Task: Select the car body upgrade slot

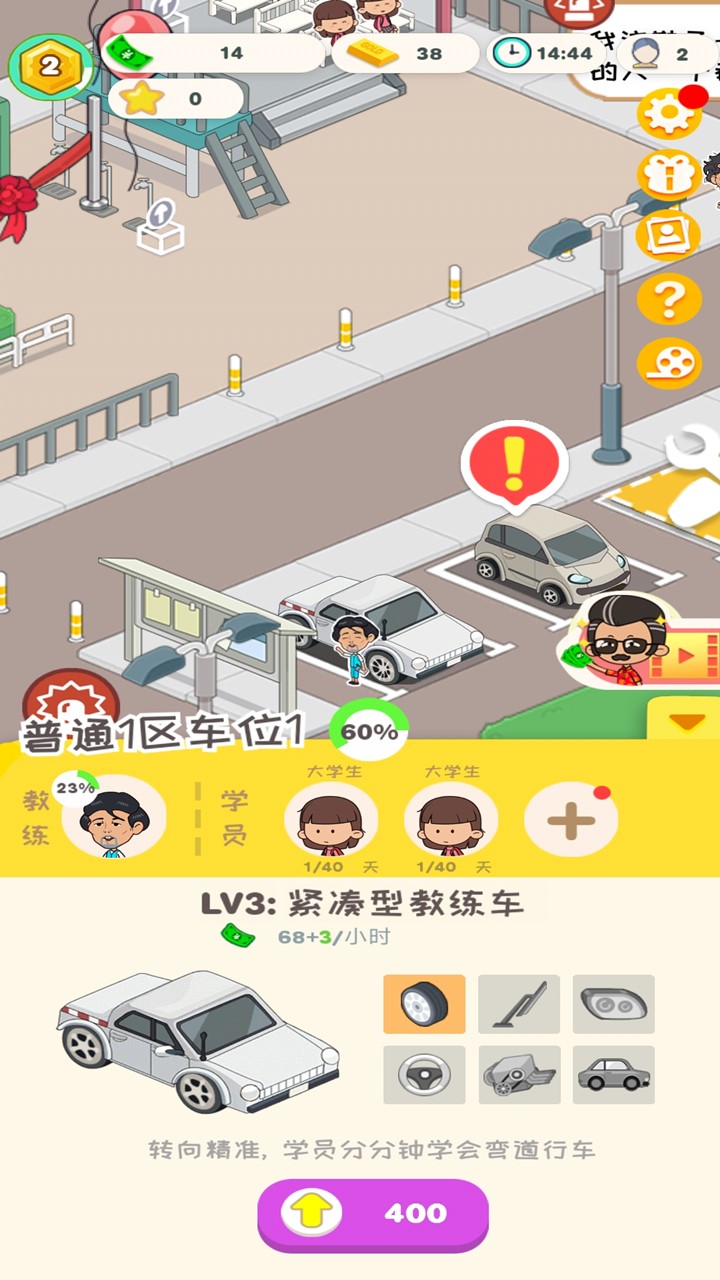Action: pos(614,1073)
